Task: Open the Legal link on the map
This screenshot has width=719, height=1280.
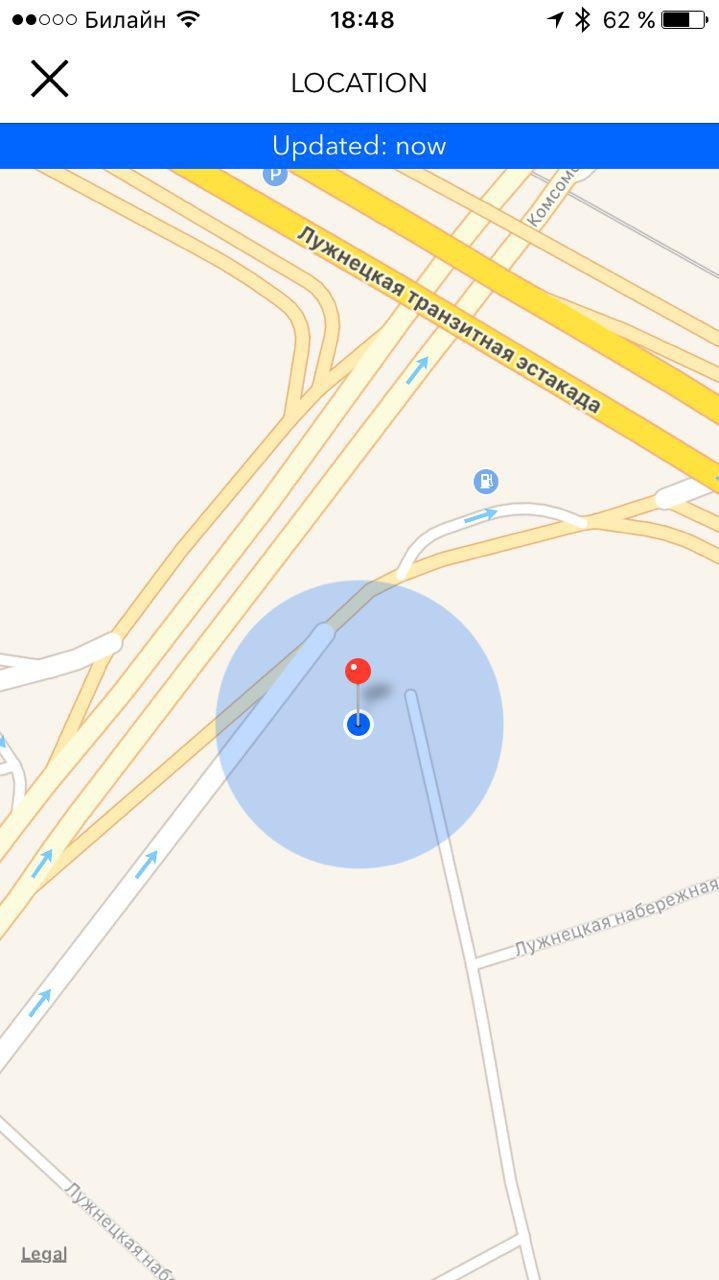Action: point(44,1254)
